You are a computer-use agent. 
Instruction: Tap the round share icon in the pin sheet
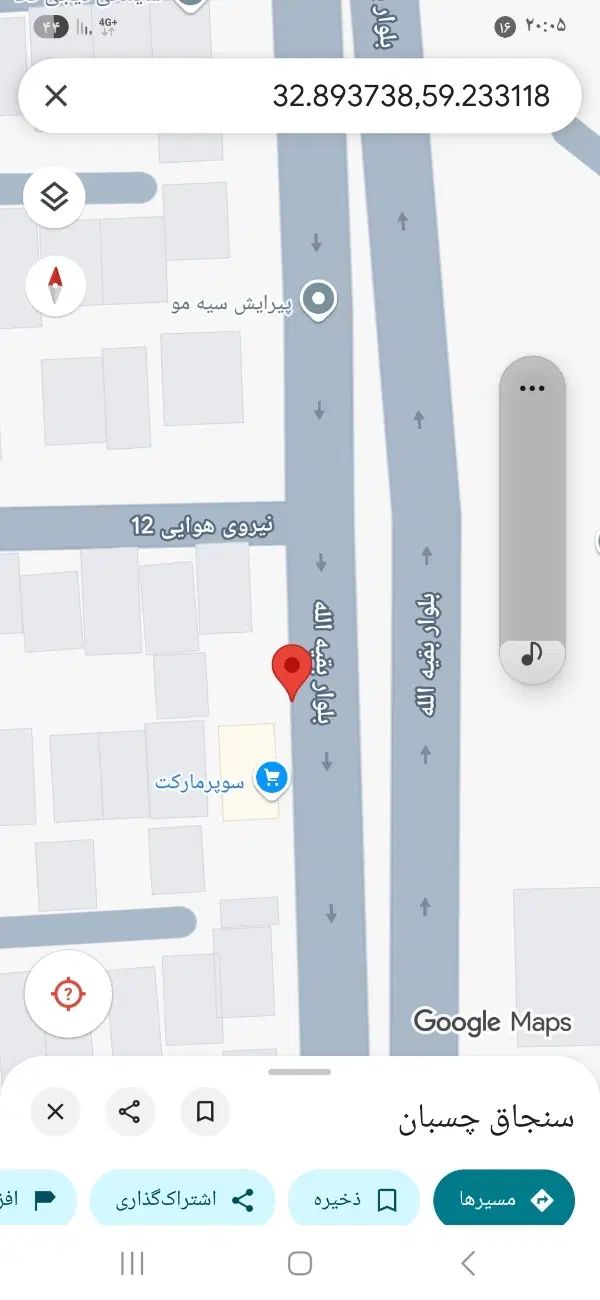tap(130, 1112)
